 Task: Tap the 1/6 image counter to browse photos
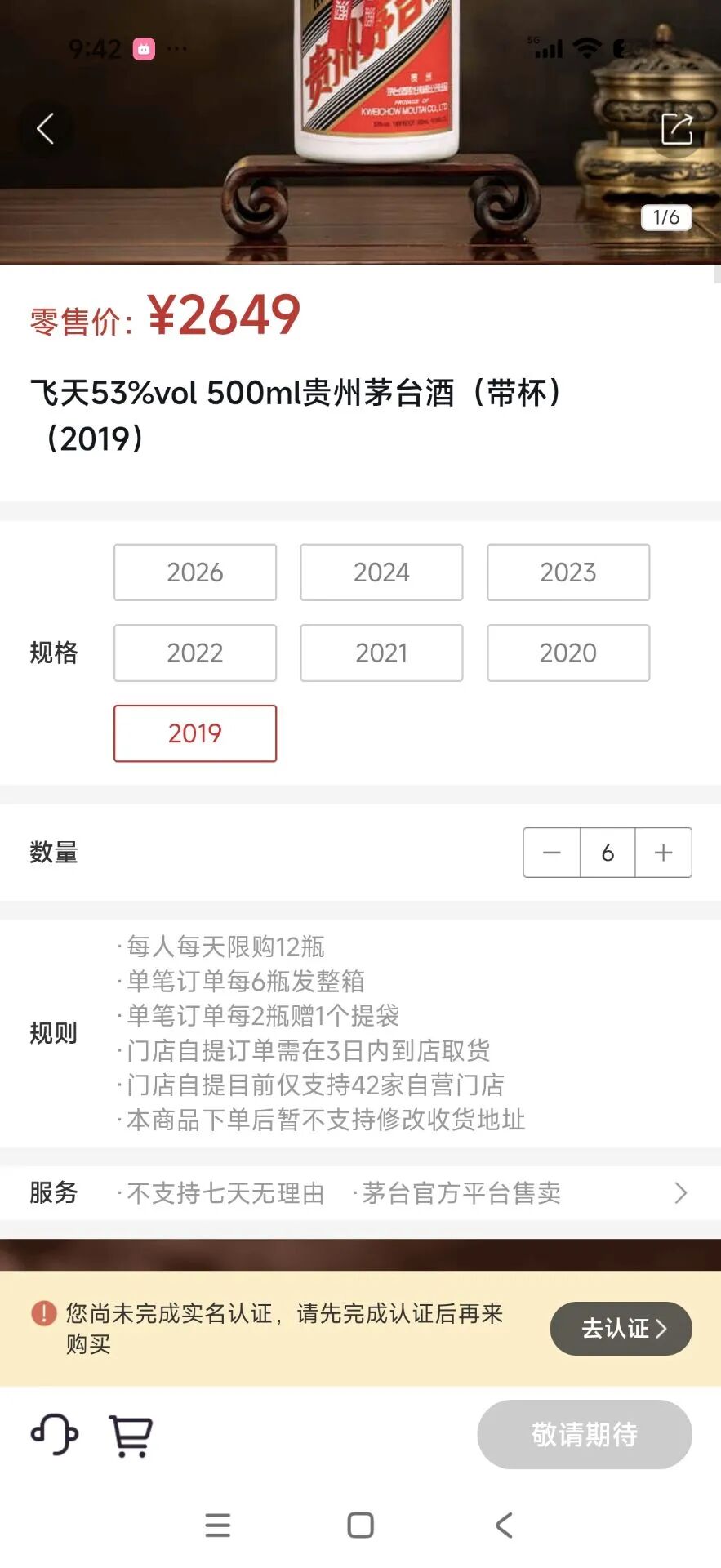click(x=665, y=218)
